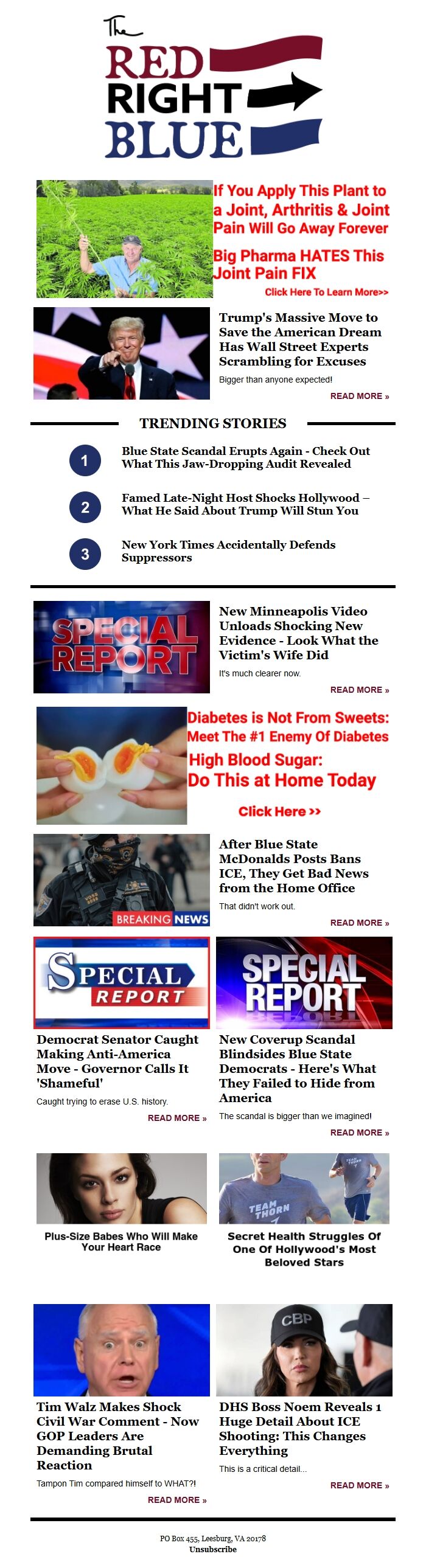Read more on Tim Walz Civil War Comment
The height and width of the screenshot is (1568, 426).
click(x=176, y=1500)
